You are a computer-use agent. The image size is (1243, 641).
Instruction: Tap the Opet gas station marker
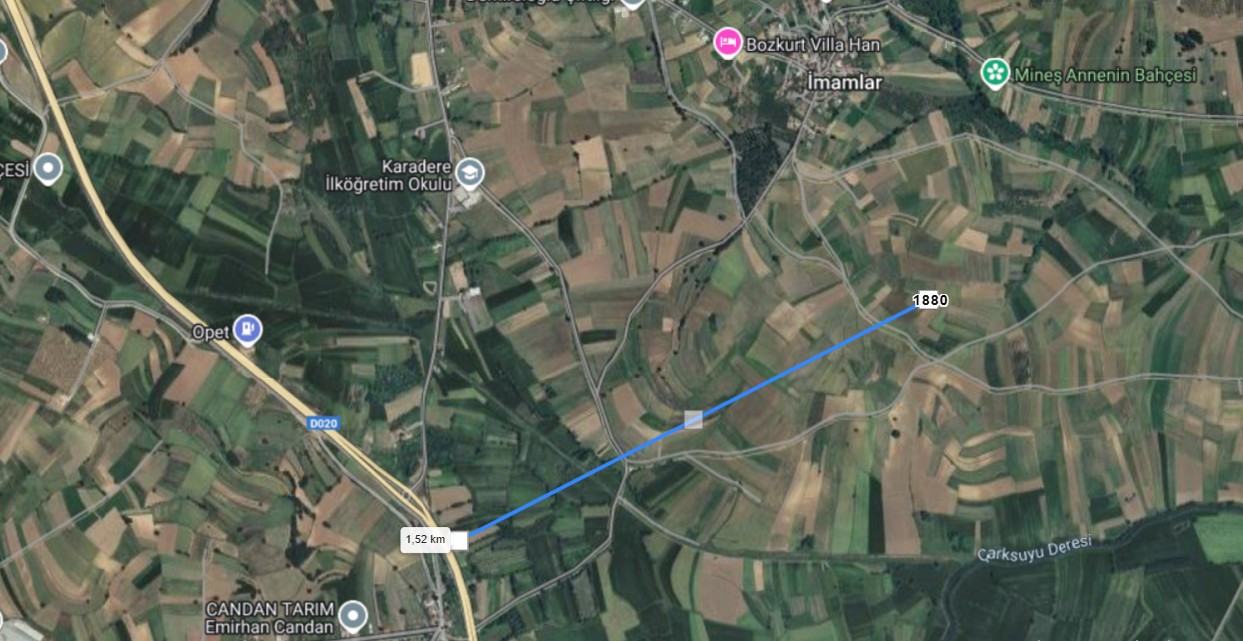(x=247, y=329)
